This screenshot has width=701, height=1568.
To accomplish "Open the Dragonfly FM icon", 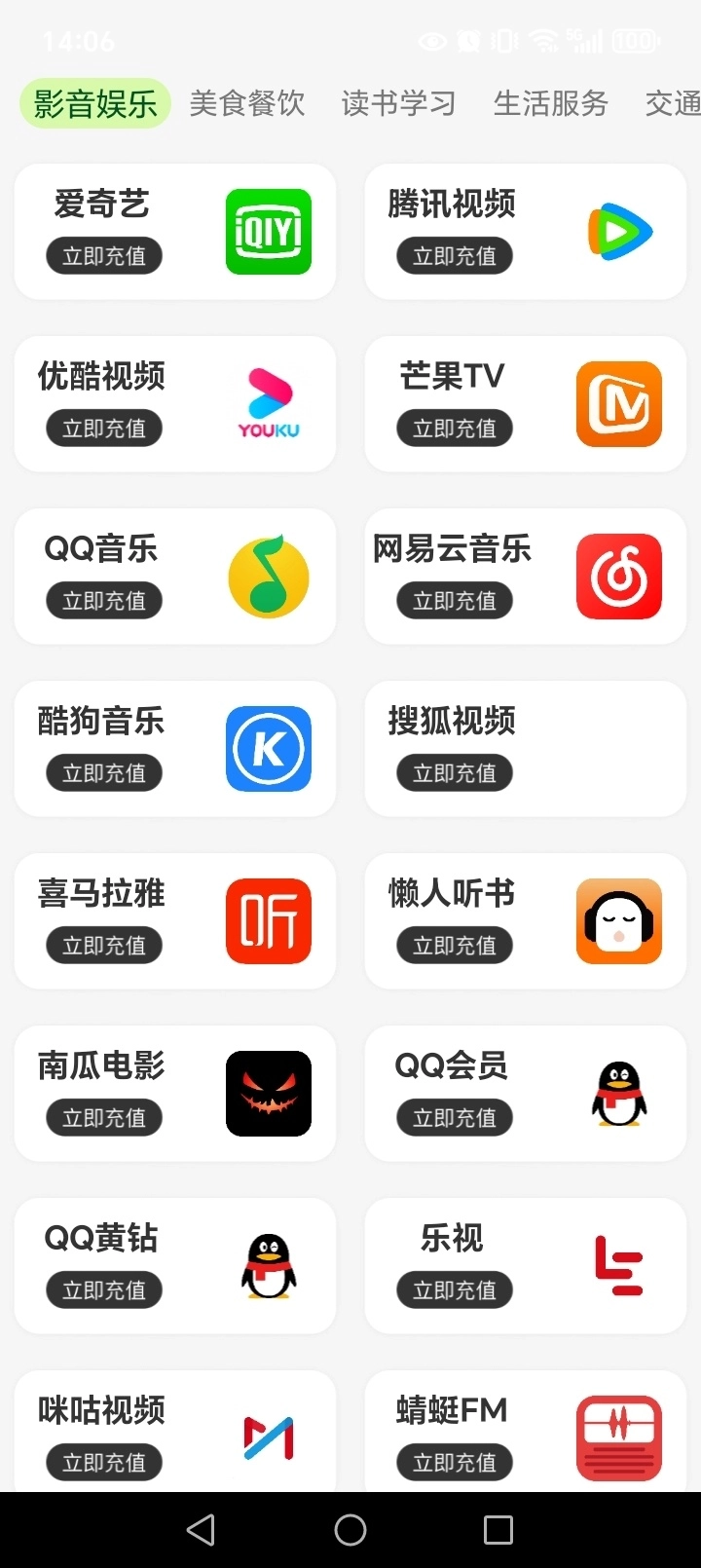I will pyautogui.click(x=618, y=1437).
